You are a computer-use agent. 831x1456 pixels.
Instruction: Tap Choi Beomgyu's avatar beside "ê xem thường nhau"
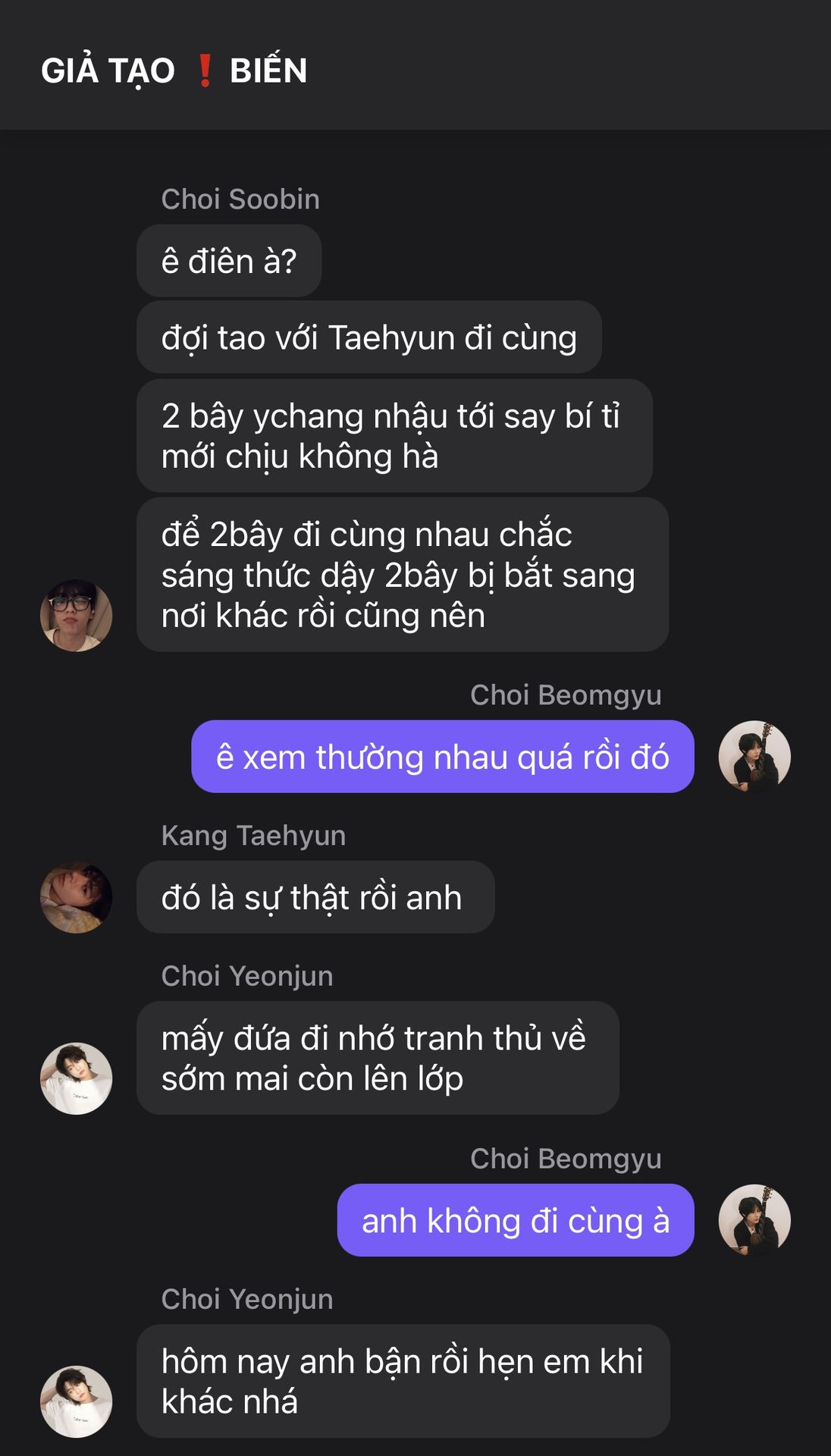(x=754, y=757)
